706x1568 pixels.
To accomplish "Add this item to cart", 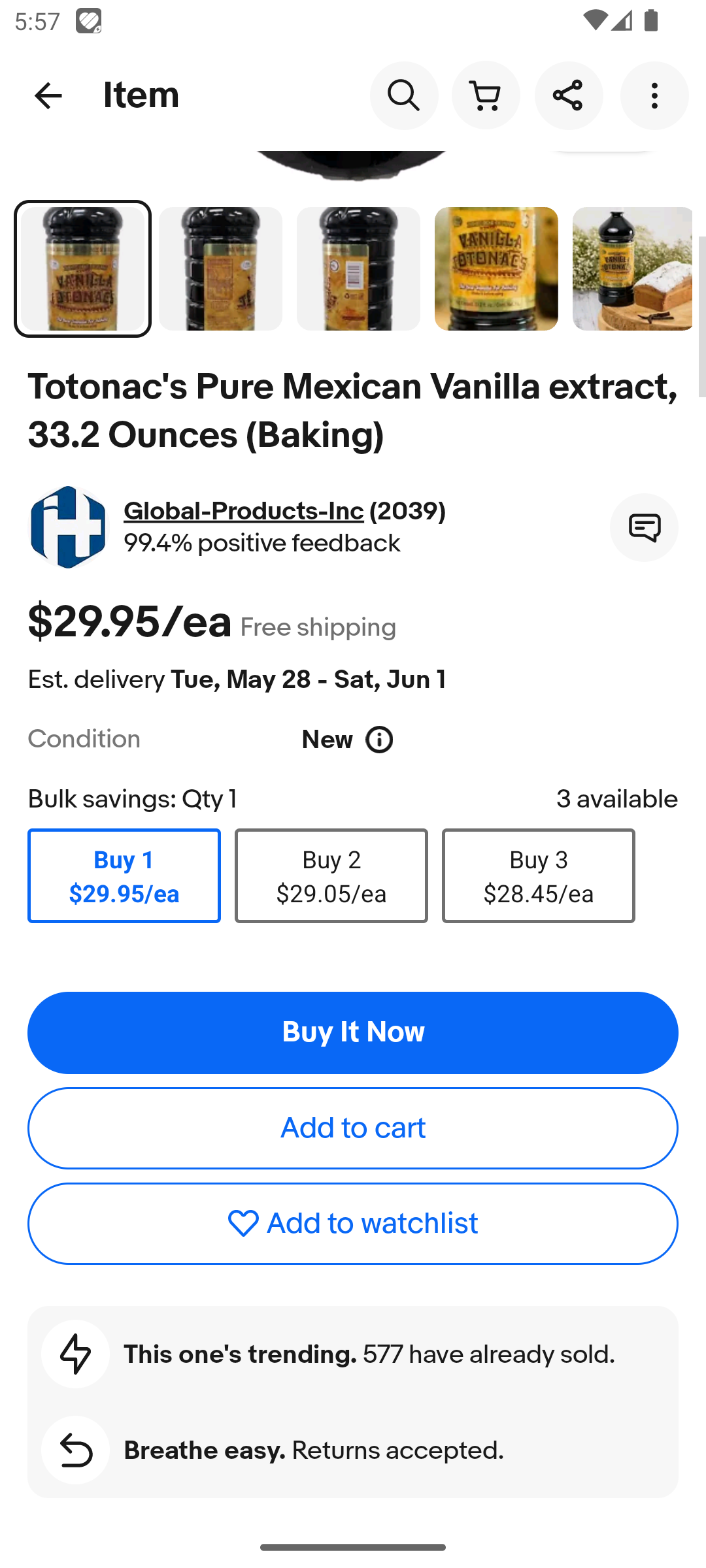I will [x=353, y=1128].
